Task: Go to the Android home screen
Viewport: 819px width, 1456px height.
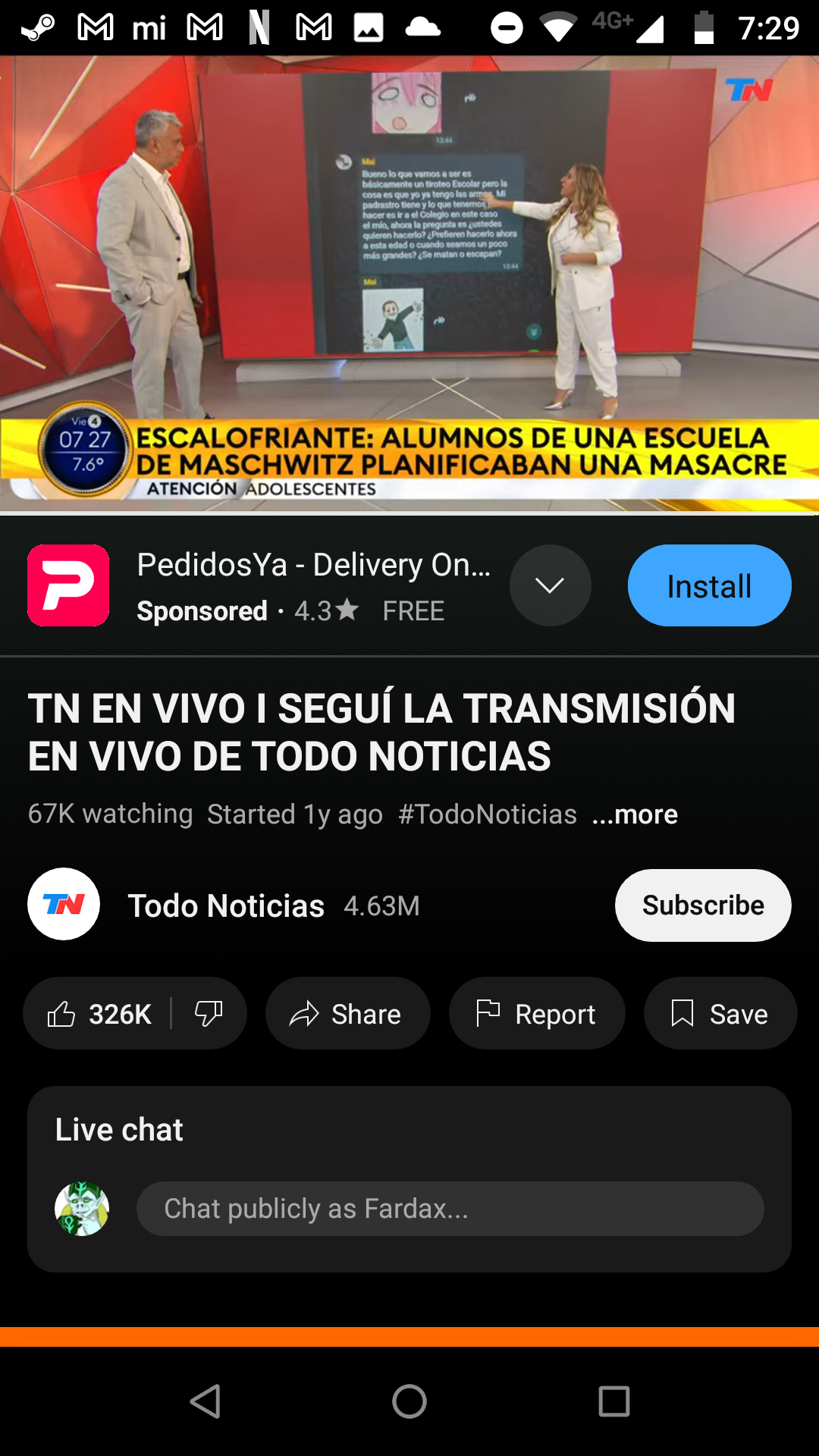Action: click(x=409, y=1401)
